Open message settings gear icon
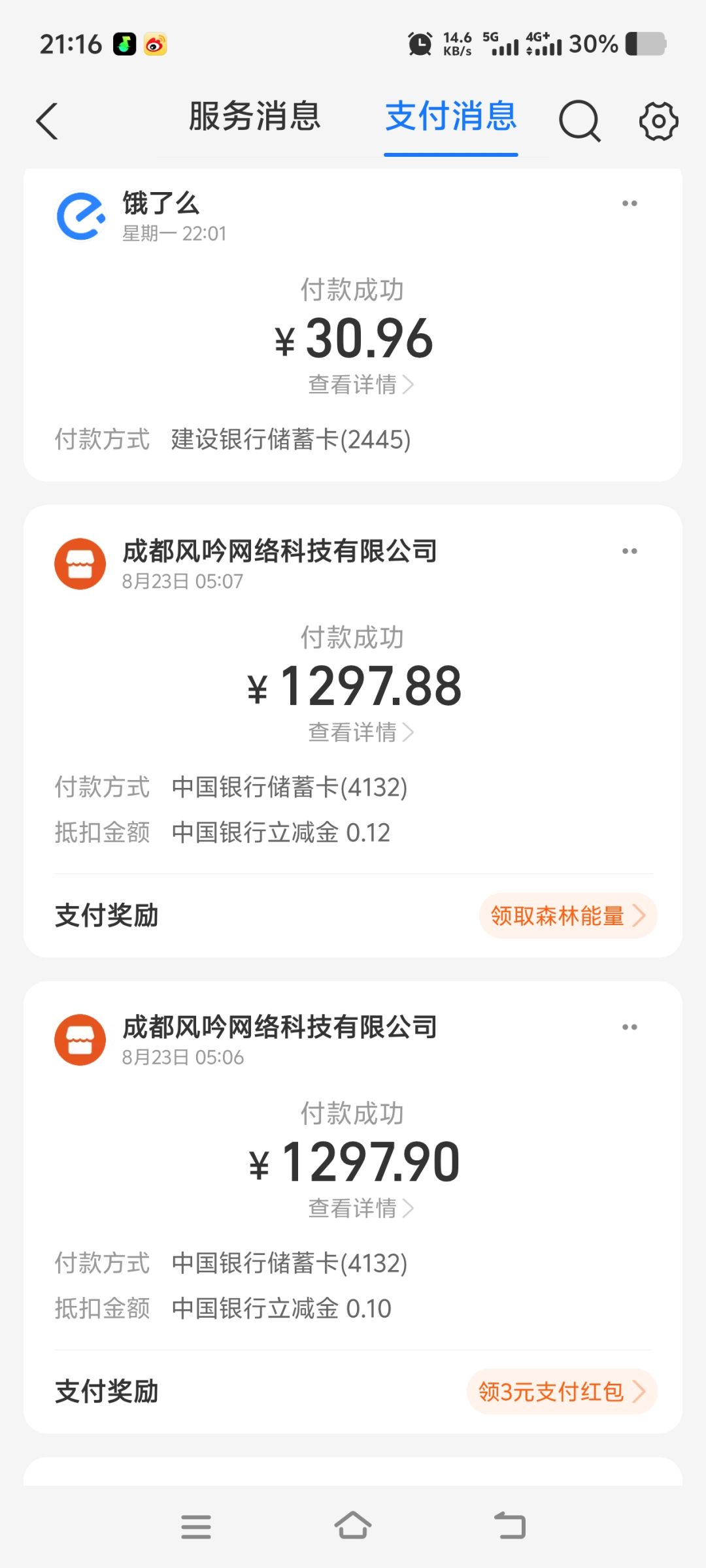 658,121
